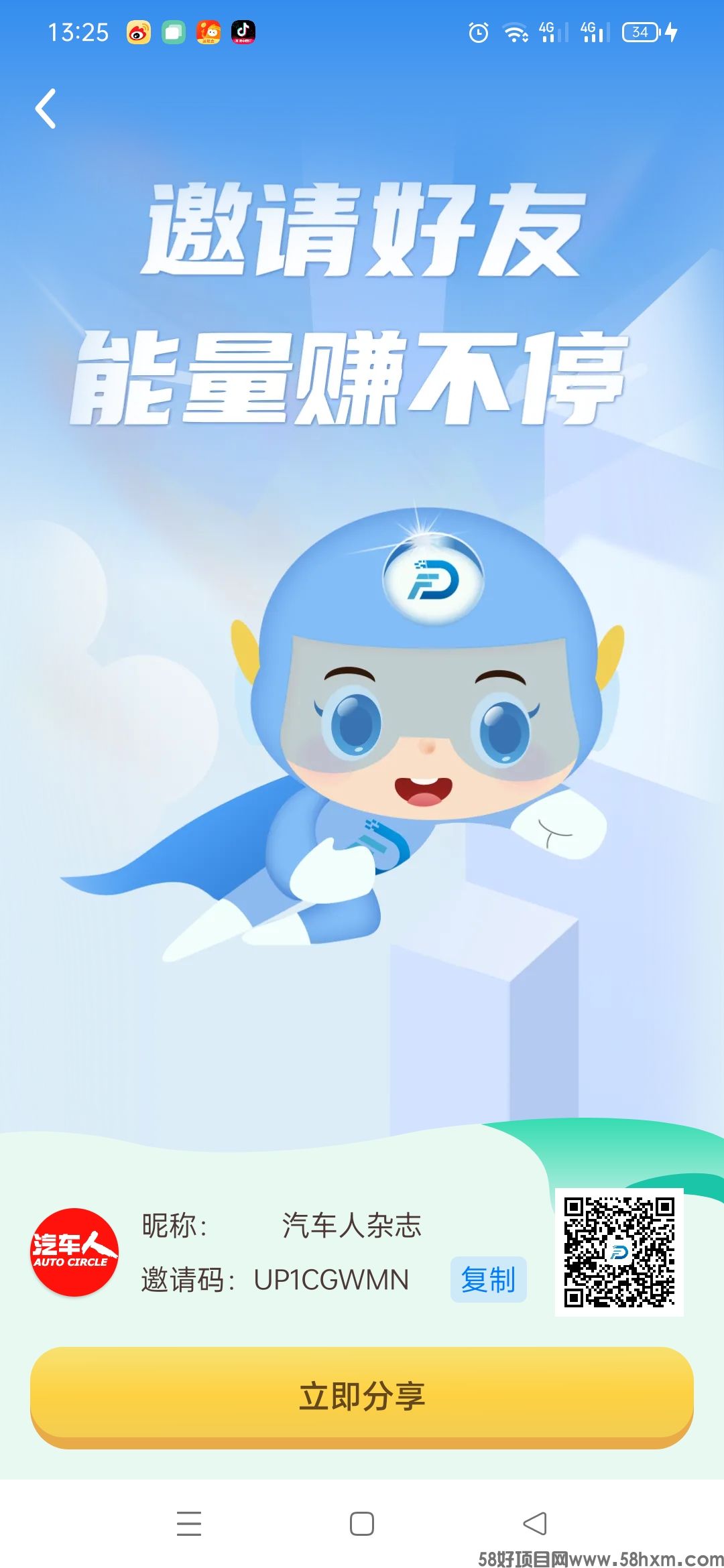Image resolution: width=724 pixels, height=1568 pixels.
Task: Go back using the top-left arrow
Action: (46, 109)
